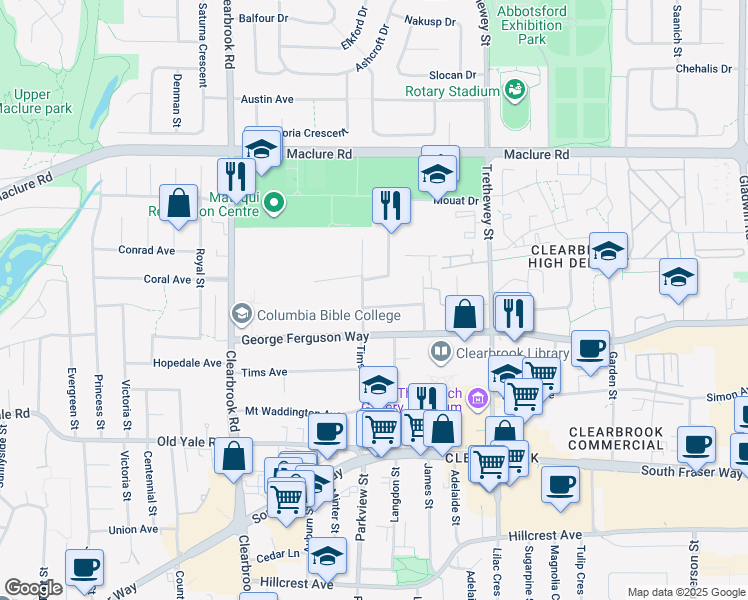The width and height of the screenshot is (748, 600).
Task: Tap the Rotary Stadium place marker
Action: click(515, 91)
